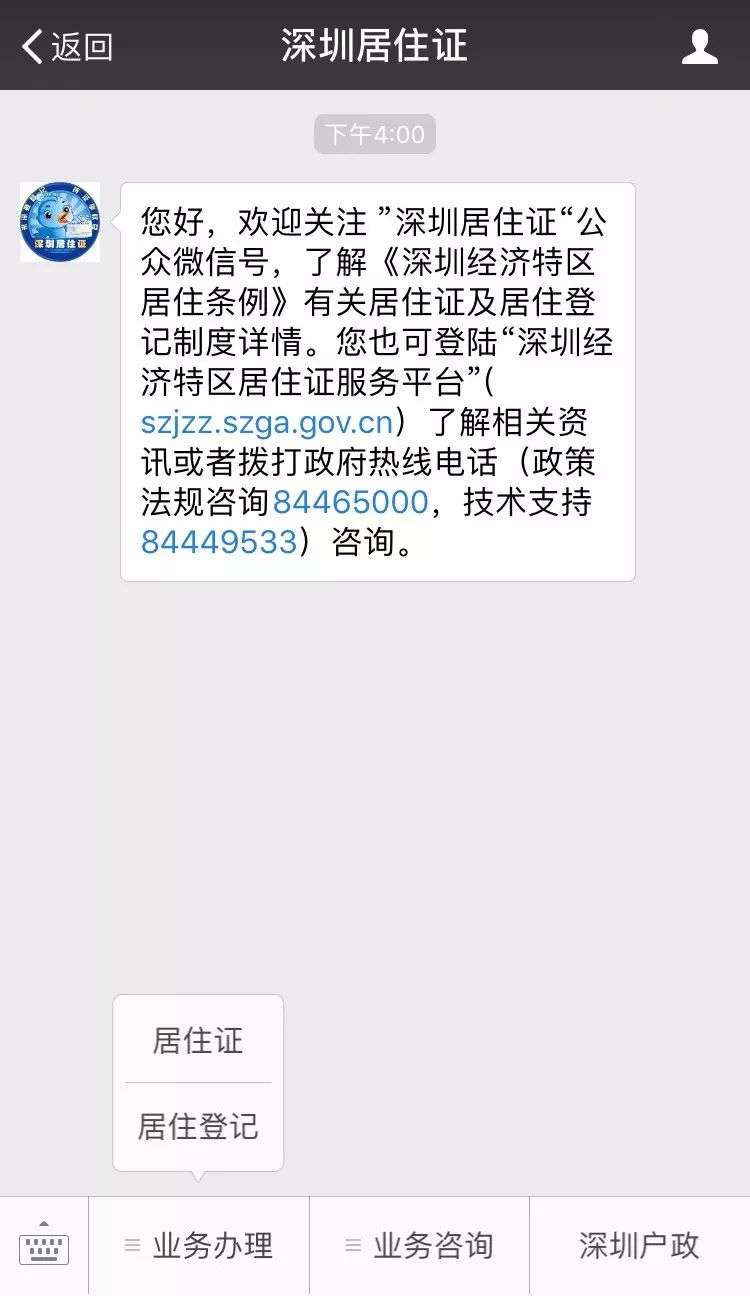Go back using the 返回 button
The width and height of the screenshot is (750, 1296).
click(x=67, y=47)
